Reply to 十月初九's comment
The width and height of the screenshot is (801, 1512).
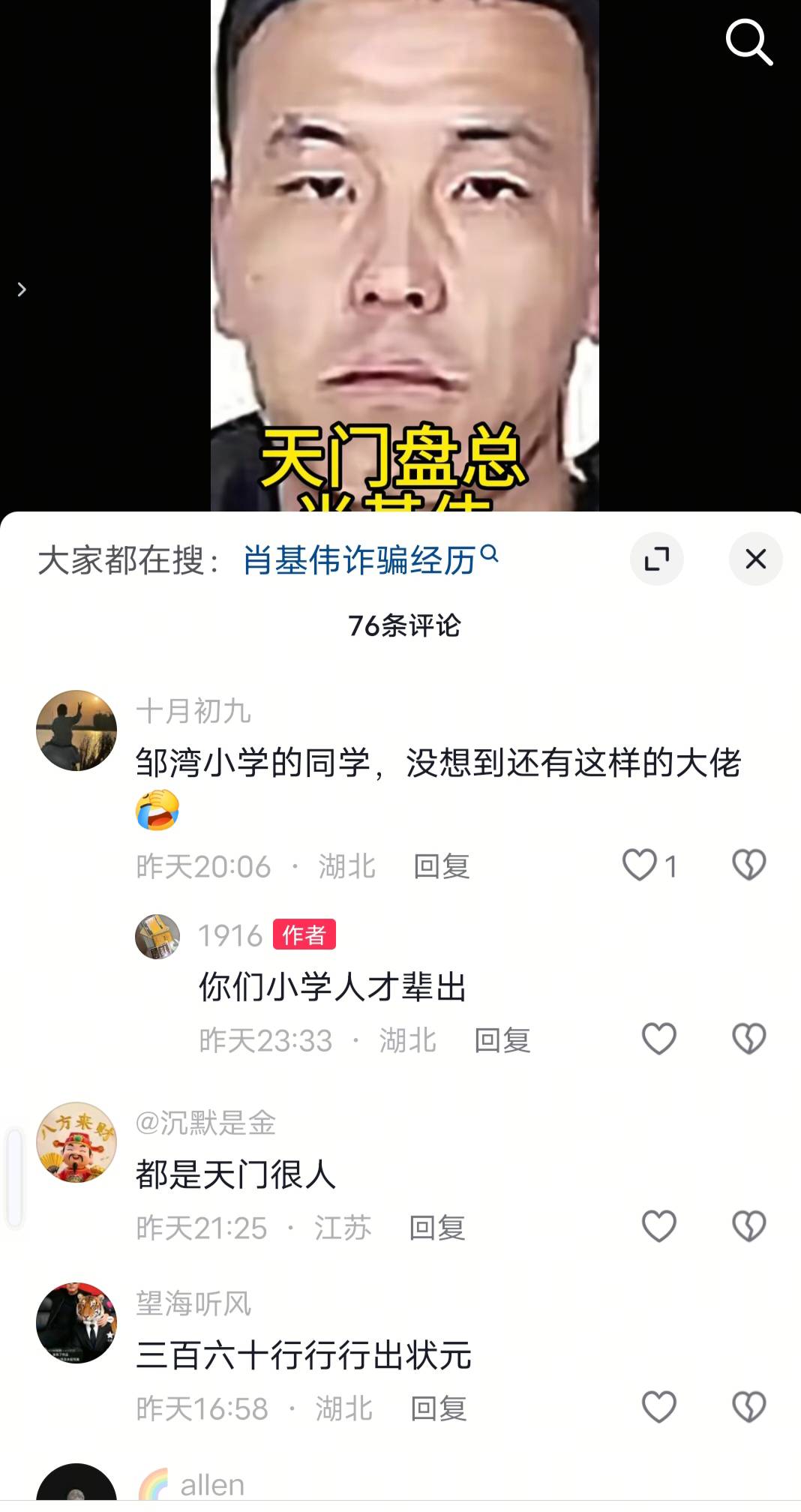coord(441,866)
